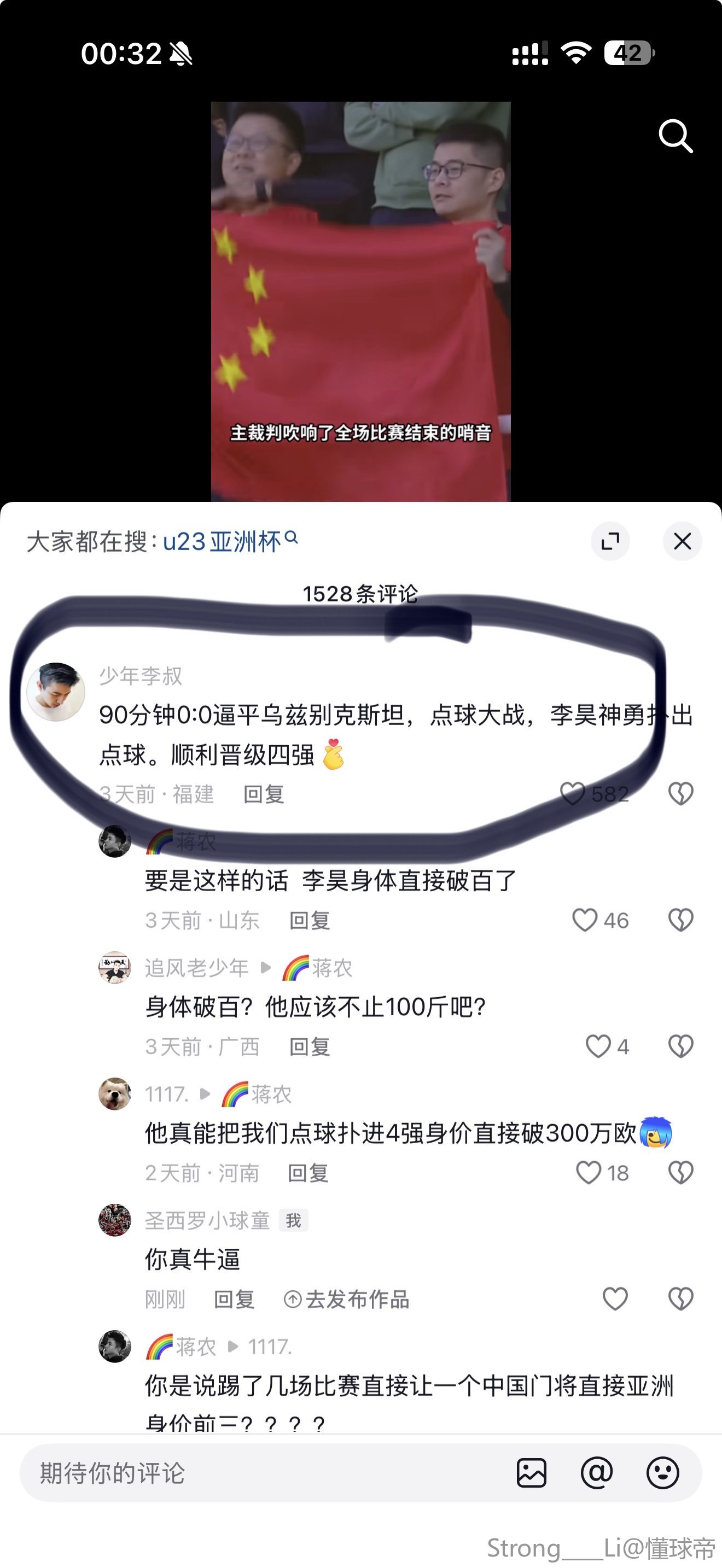722x1568 pixels.
Task: Dislike 追风老少年's comment
Action: tap(680, 1046)
